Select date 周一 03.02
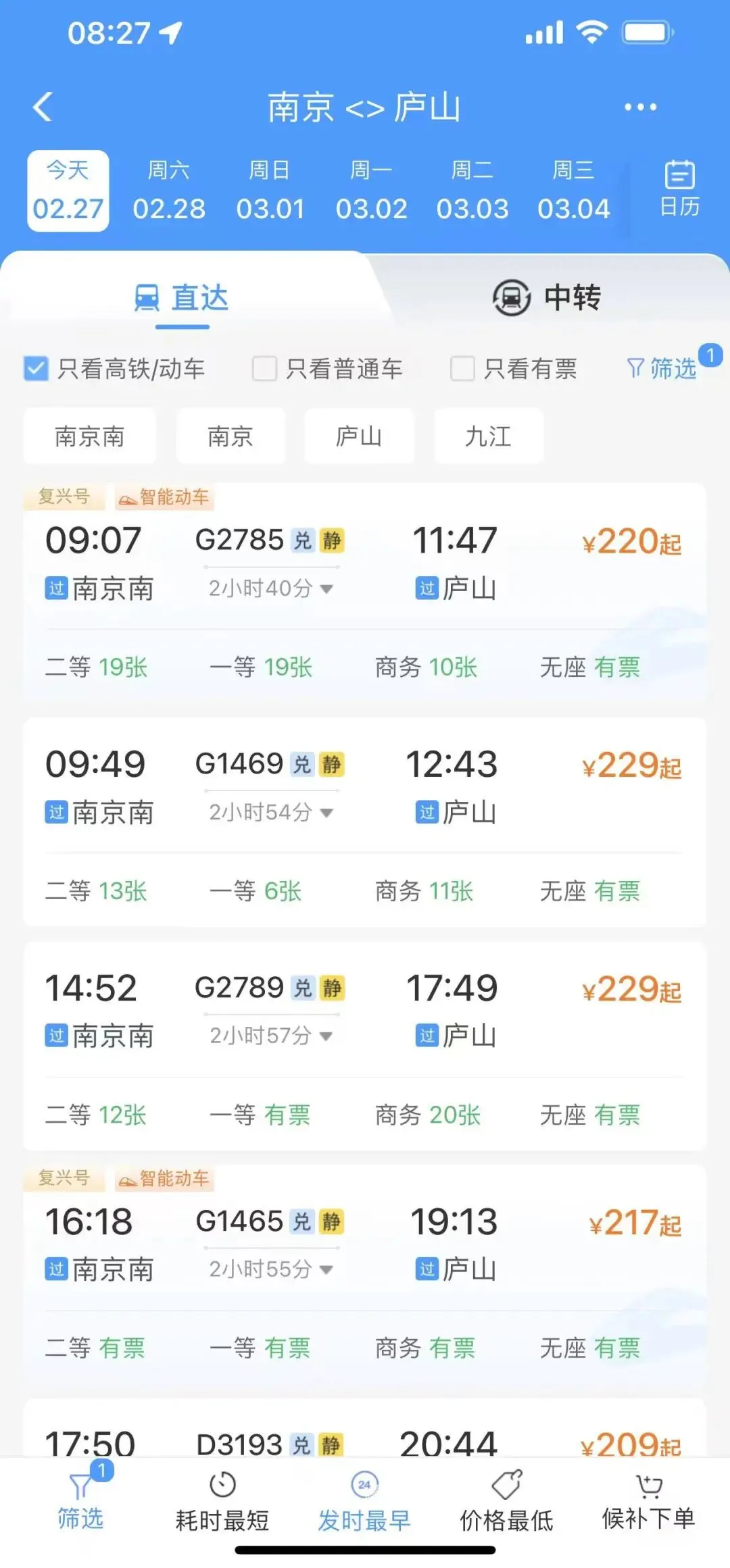This screenshot has height=1568, width=730. point(371,191)
